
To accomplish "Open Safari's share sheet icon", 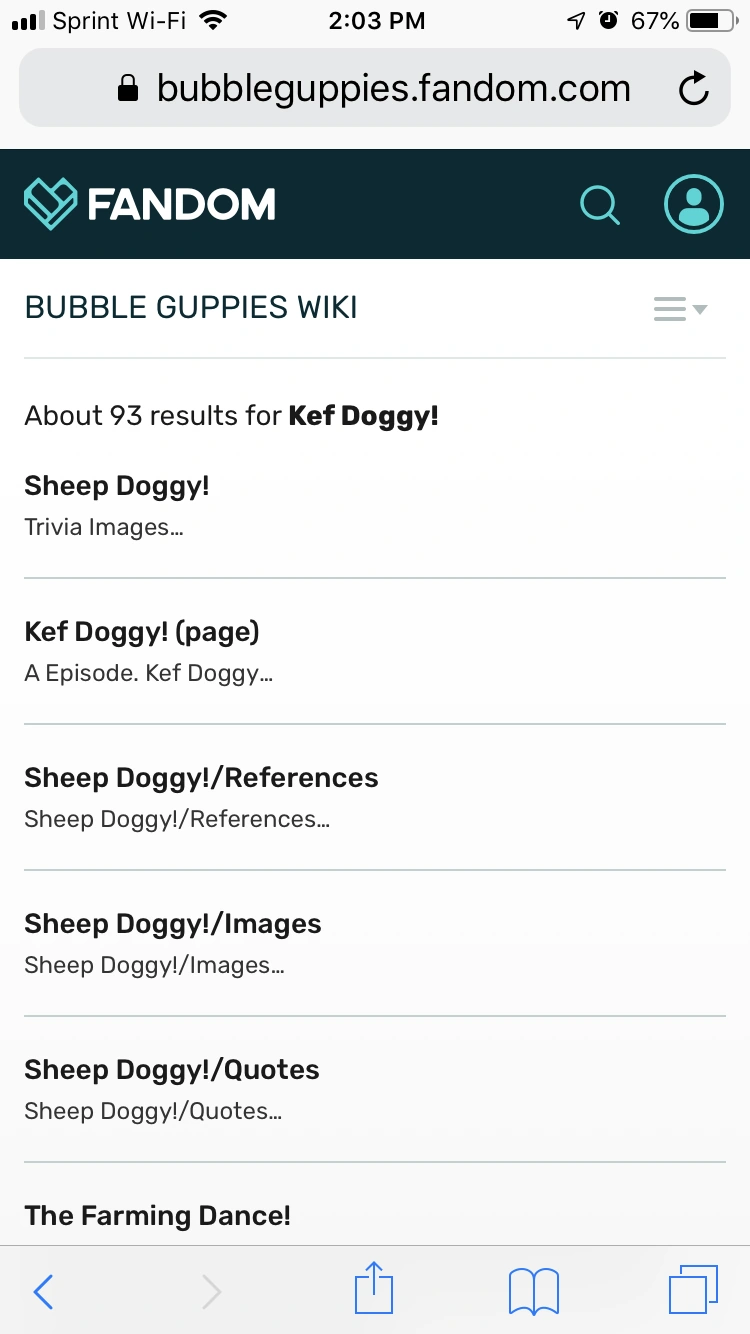I will click(x=373, y=1290).
